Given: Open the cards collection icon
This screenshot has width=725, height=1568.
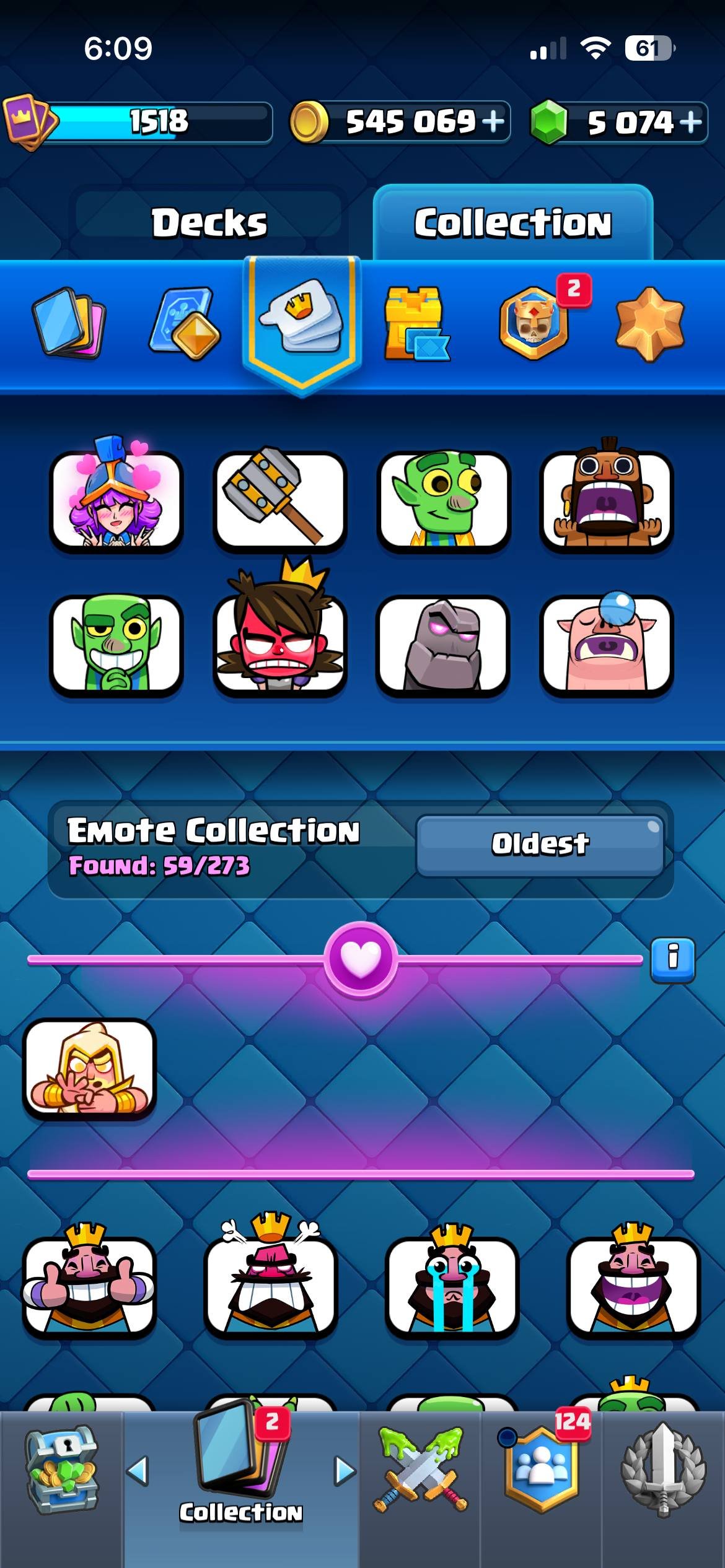Looking at the screenshot, I should [x=69, y=322].
